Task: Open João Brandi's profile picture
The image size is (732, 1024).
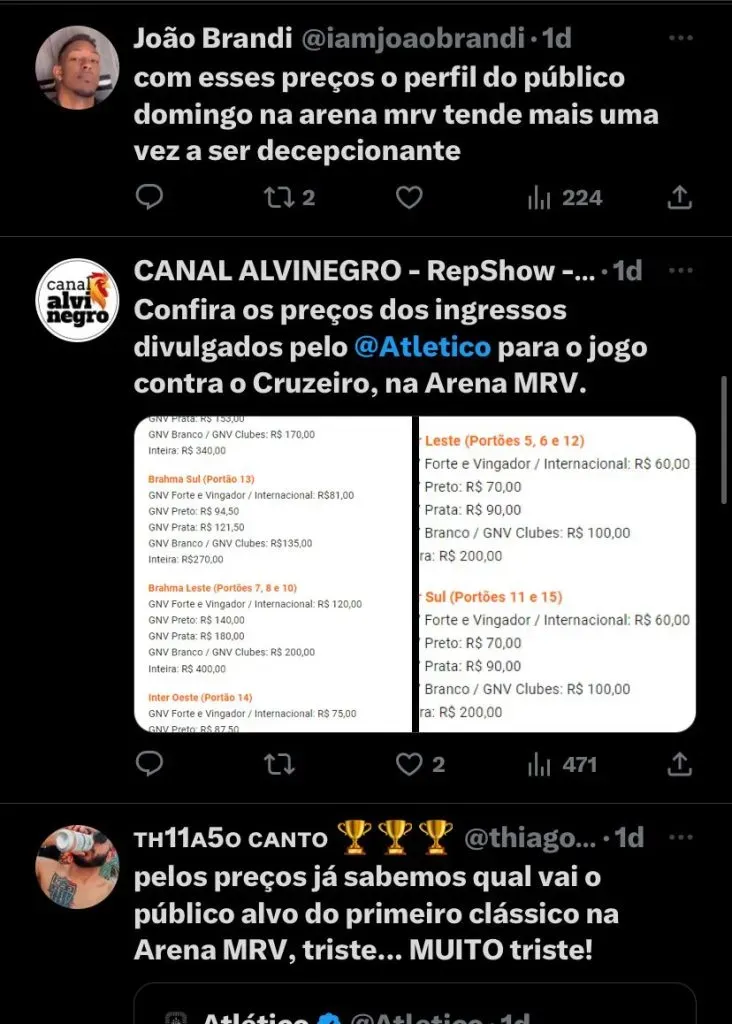Action: pos(77,67)
